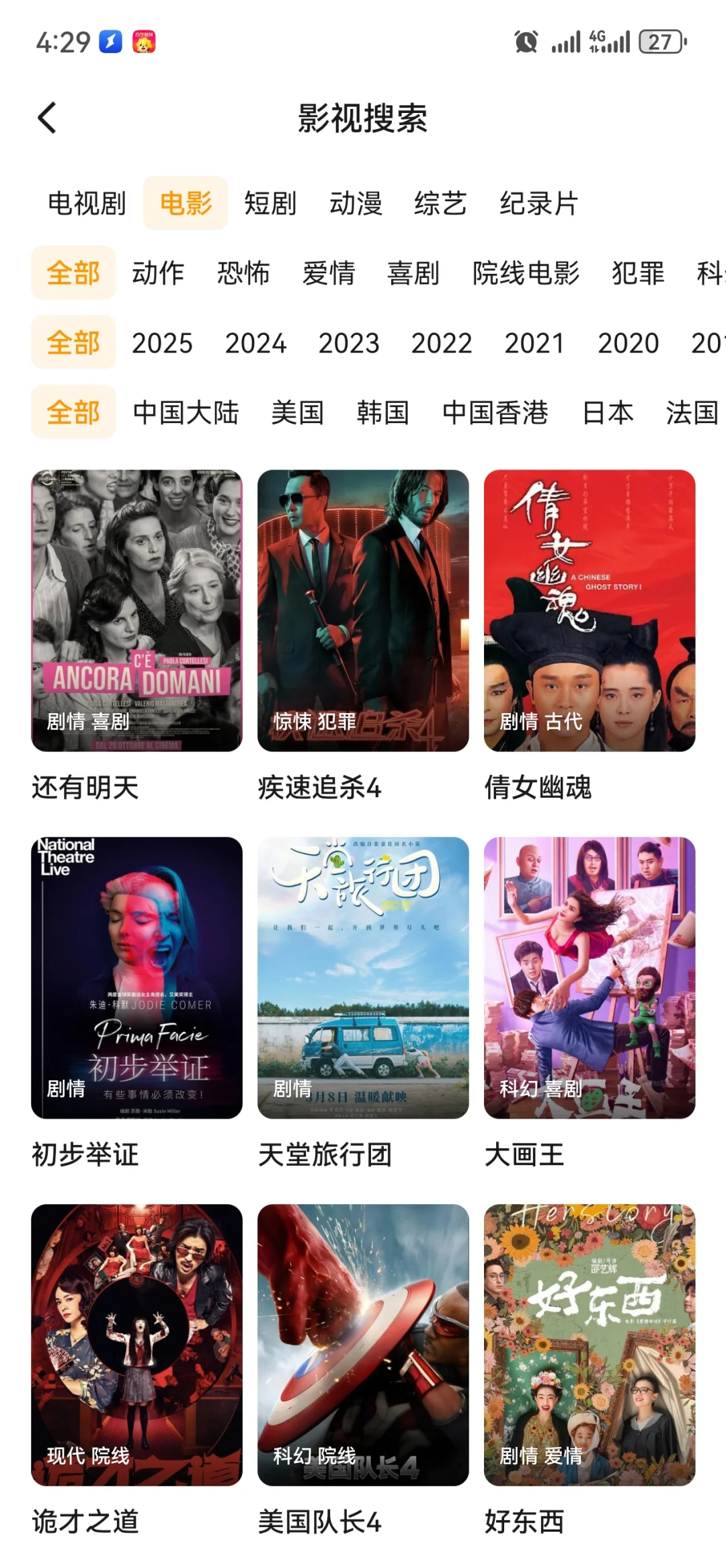Open the 综艺 tab
This screenshot has height=1568, width=726.
pyautogui.click(x=440, y=203)
